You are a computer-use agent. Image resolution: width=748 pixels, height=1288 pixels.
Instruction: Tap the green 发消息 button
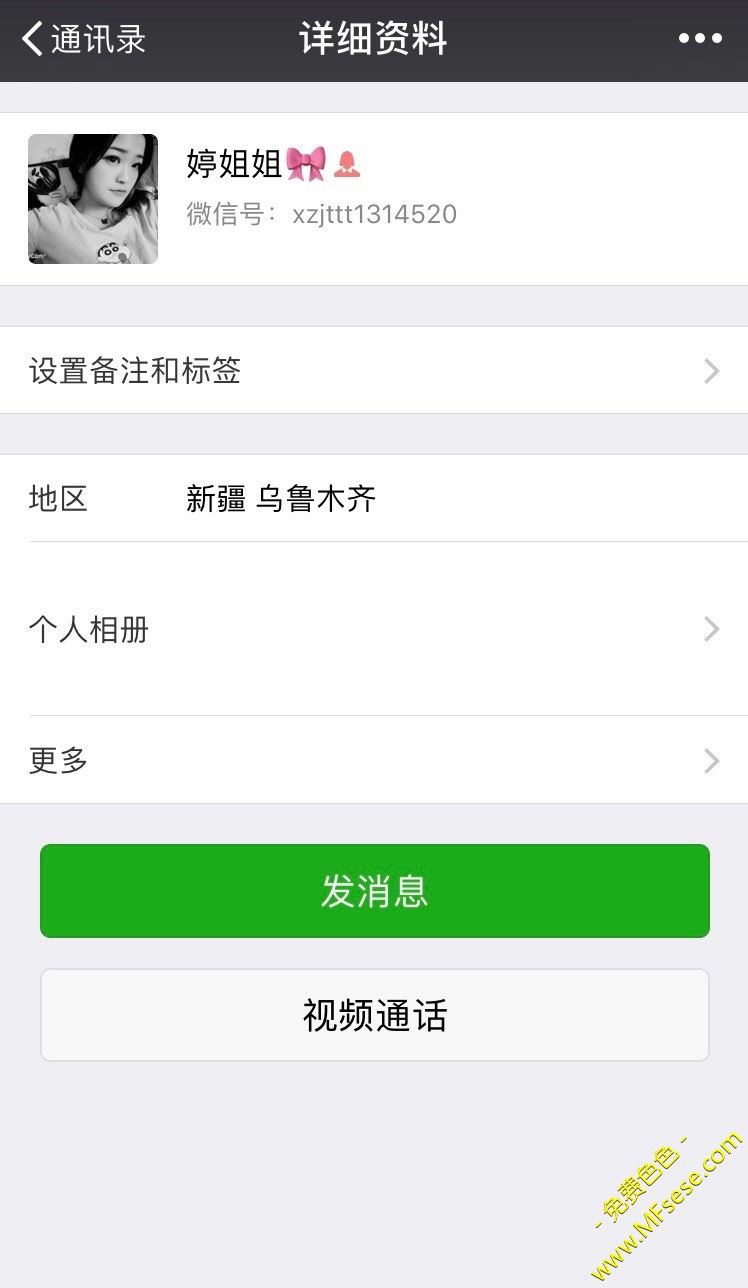[374, 891]
